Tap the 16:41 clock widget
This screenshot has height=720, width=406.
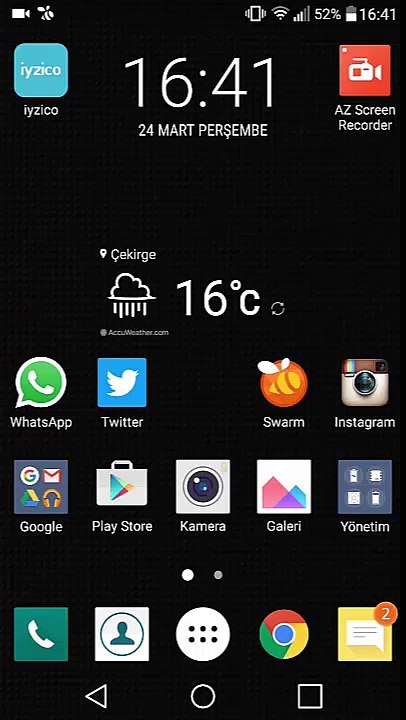coord(203,83)
